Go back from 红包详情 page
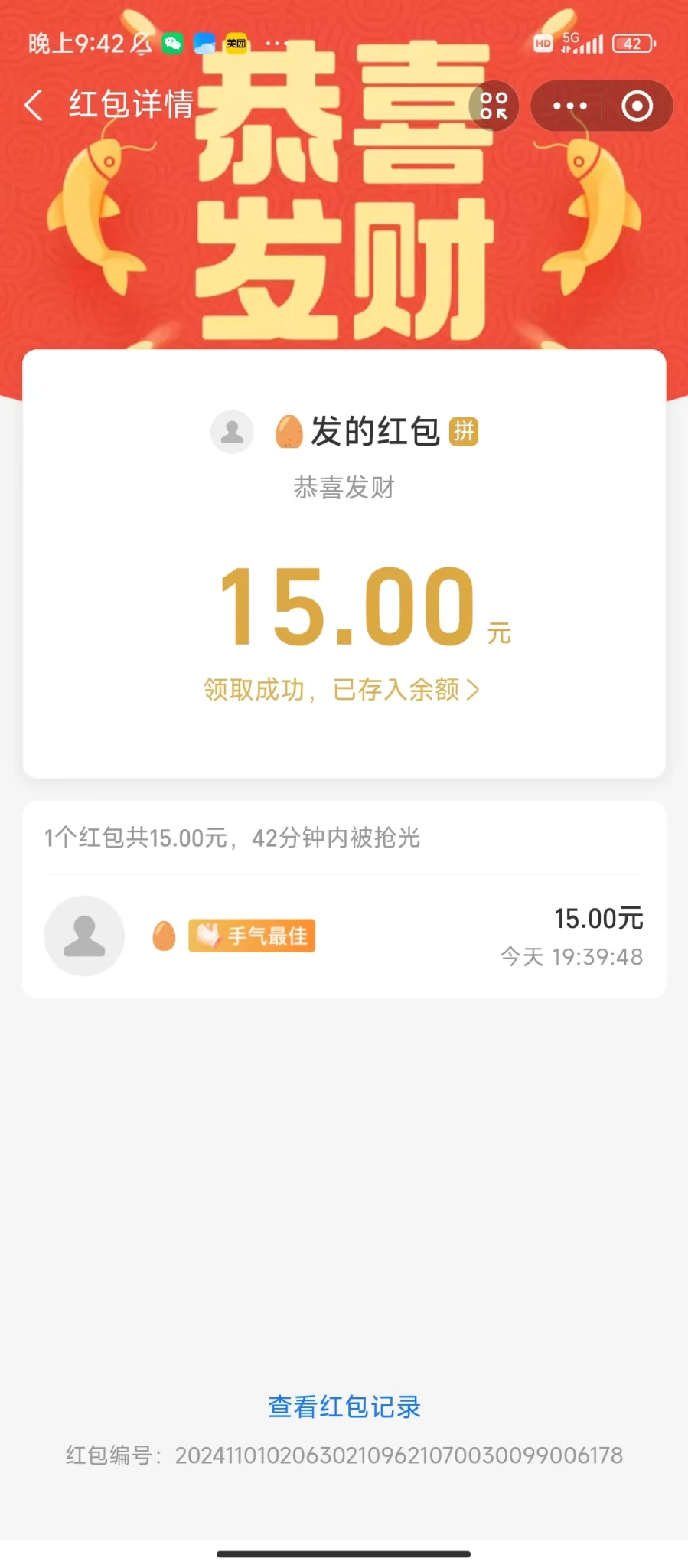688x1568 pixels. [34, 105]
